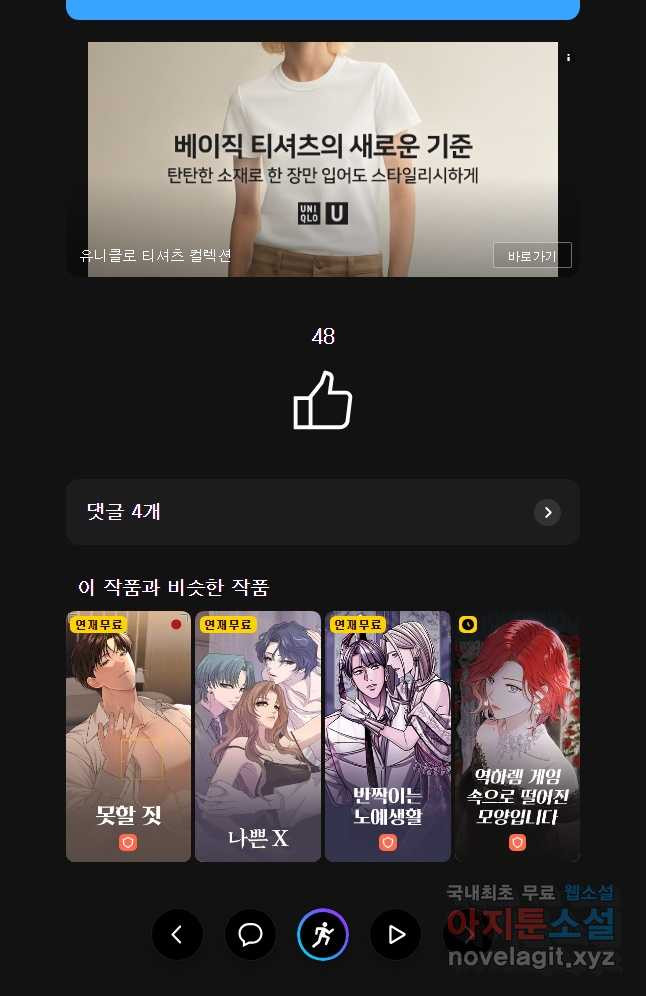The width and height of the screenshot is (646, 996).
Task: Open the 못할 짓 webtoon card
Action: [x=128, y=736]
